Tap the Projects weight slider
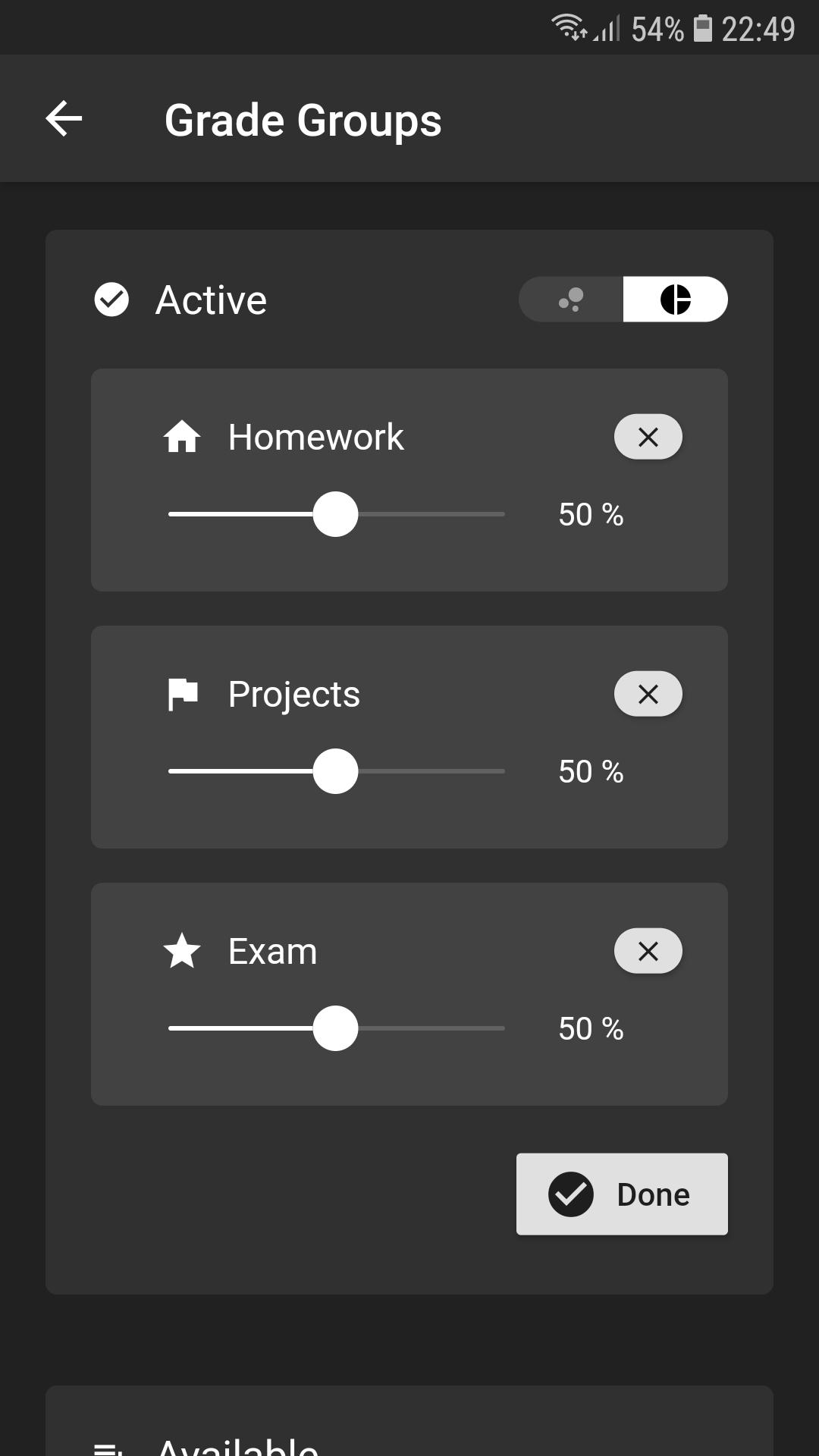This screenshot has width=819, height=1456. [335, 771]
